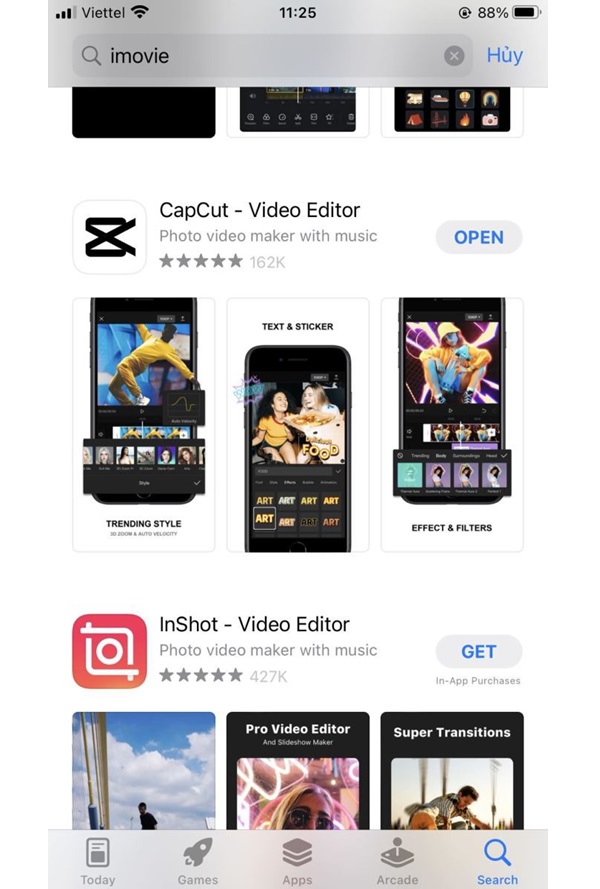View the InShot - Video Editor listing
This screenshot has height=889, width=600.
pyautogui.click(x=254, y=625)
